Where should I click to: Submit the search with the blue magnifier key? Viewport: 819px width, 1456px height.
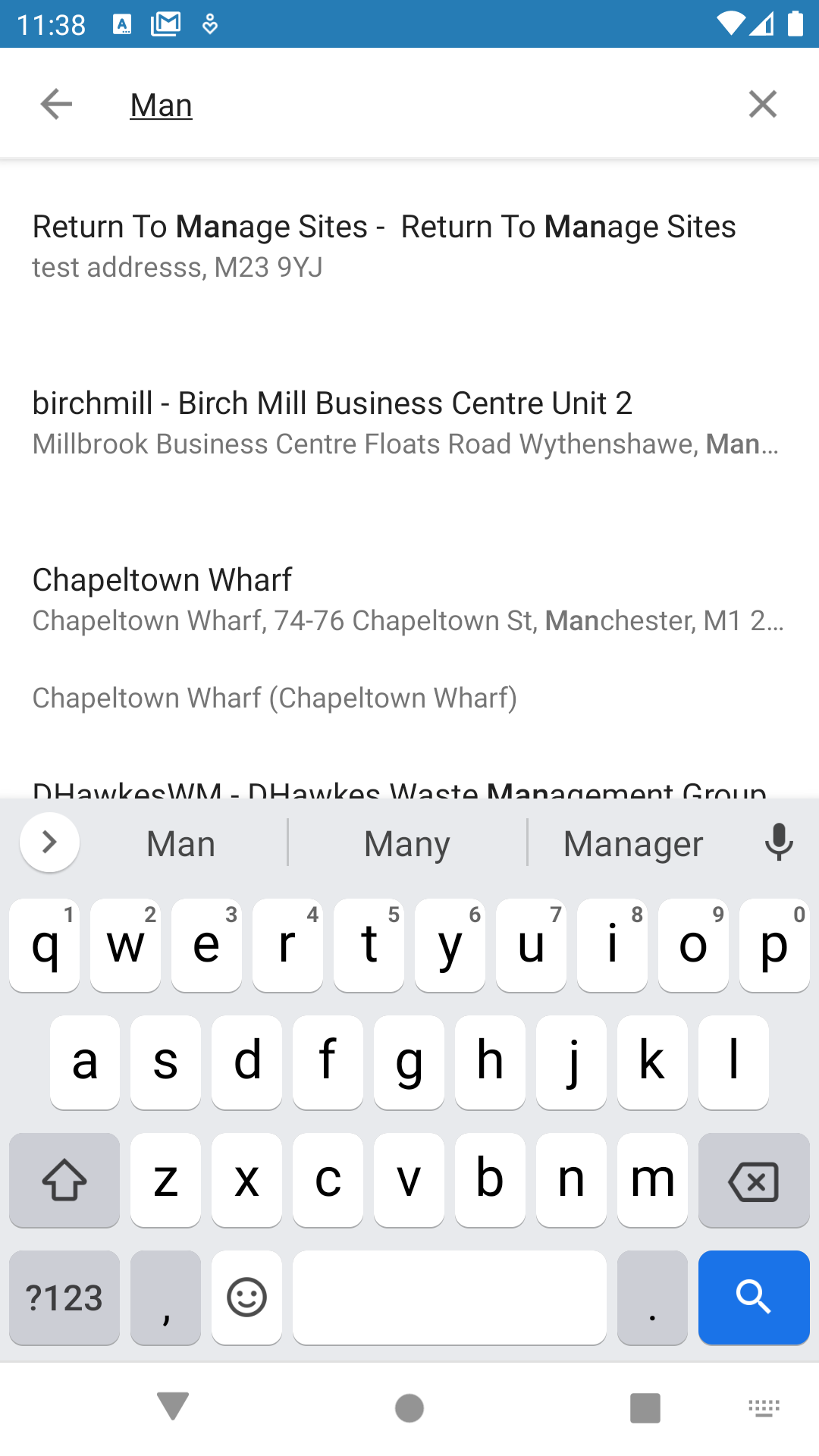754,1298
